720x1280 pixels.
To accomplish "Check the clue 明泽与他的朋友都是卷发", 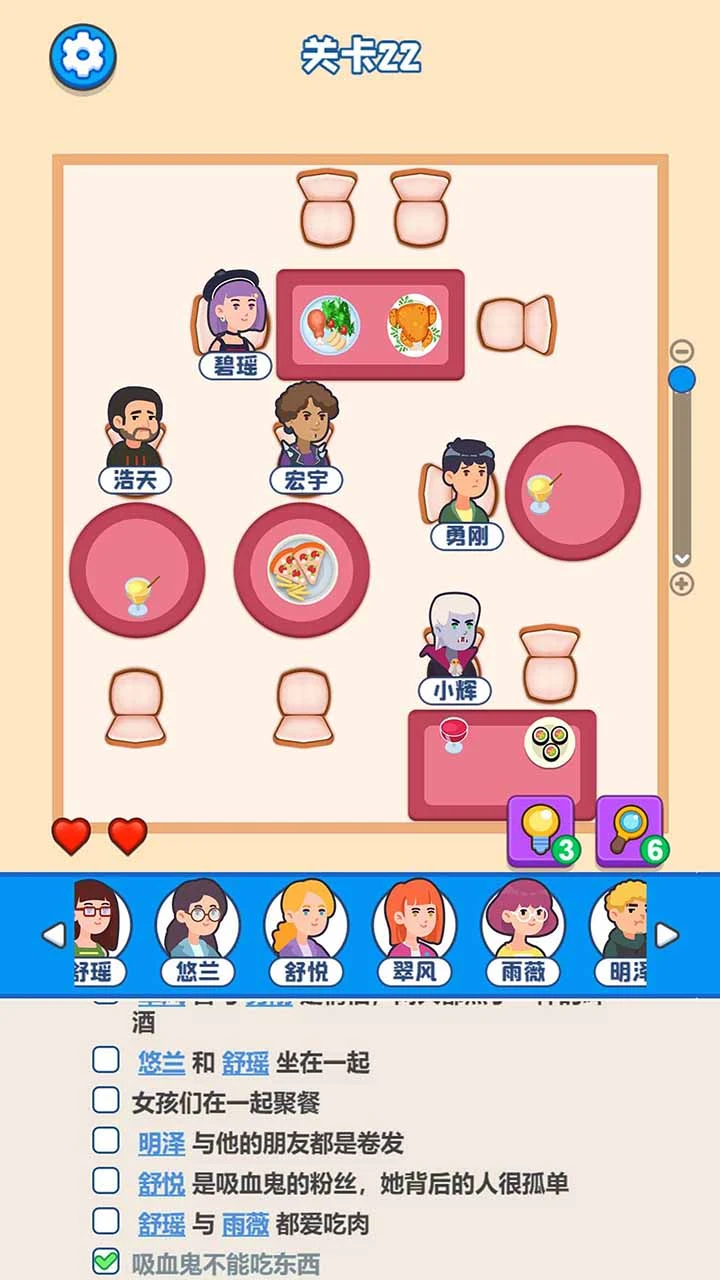I will (106, 1141).
